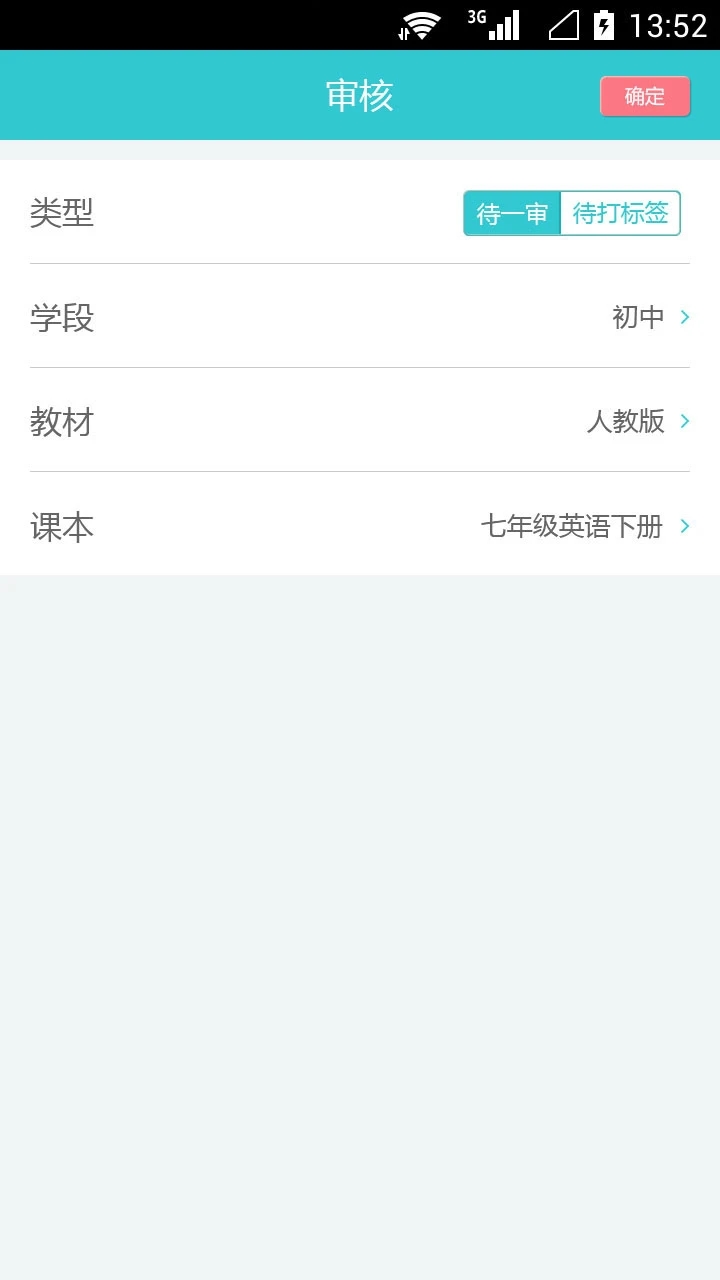The width and height of the screenshot is (720, 1280).
Task: Tap the 类型 row label
Action: [x=62, y=213]
